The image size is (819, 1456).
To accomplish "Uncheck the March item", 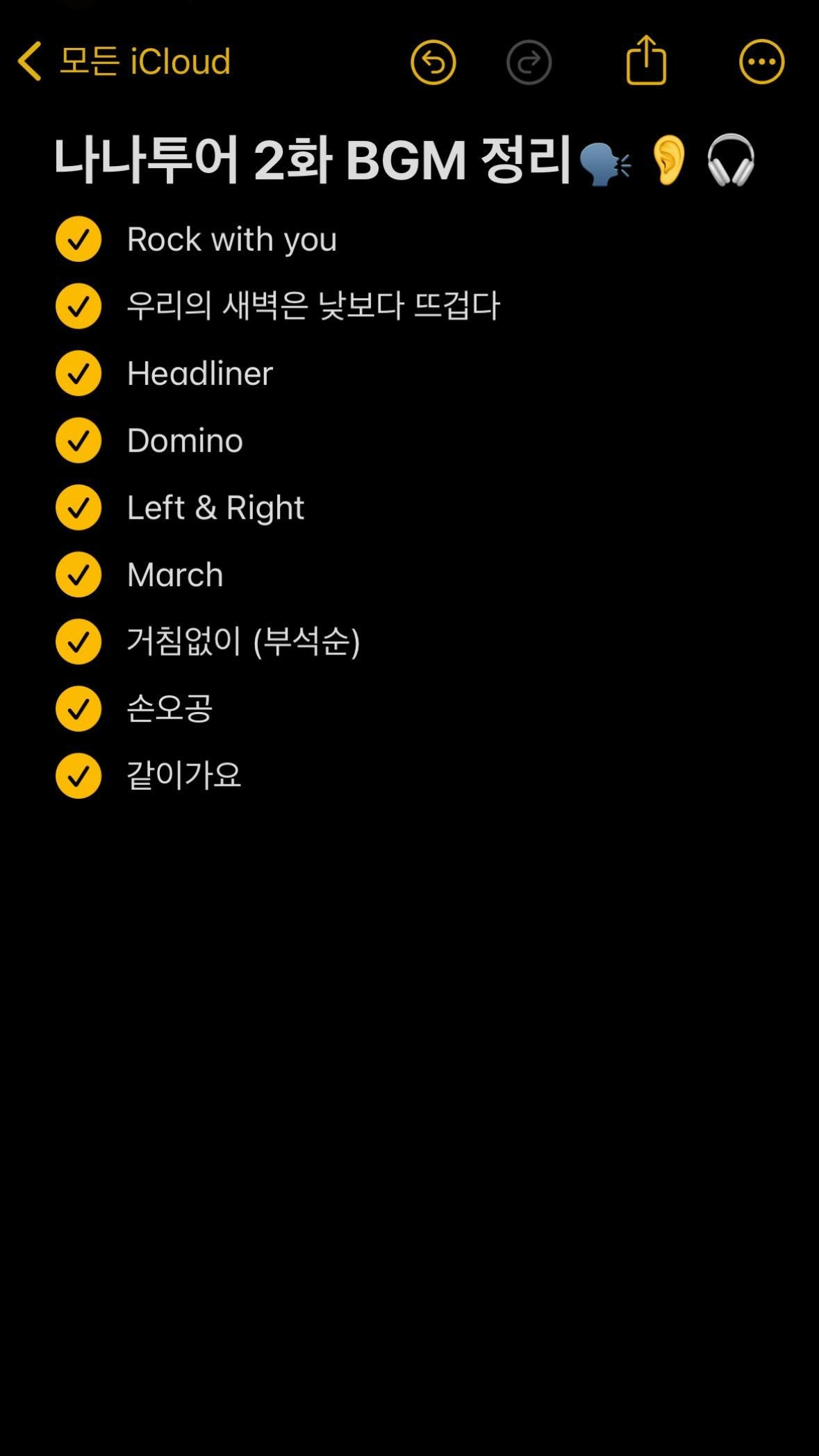I will (78, 574).
